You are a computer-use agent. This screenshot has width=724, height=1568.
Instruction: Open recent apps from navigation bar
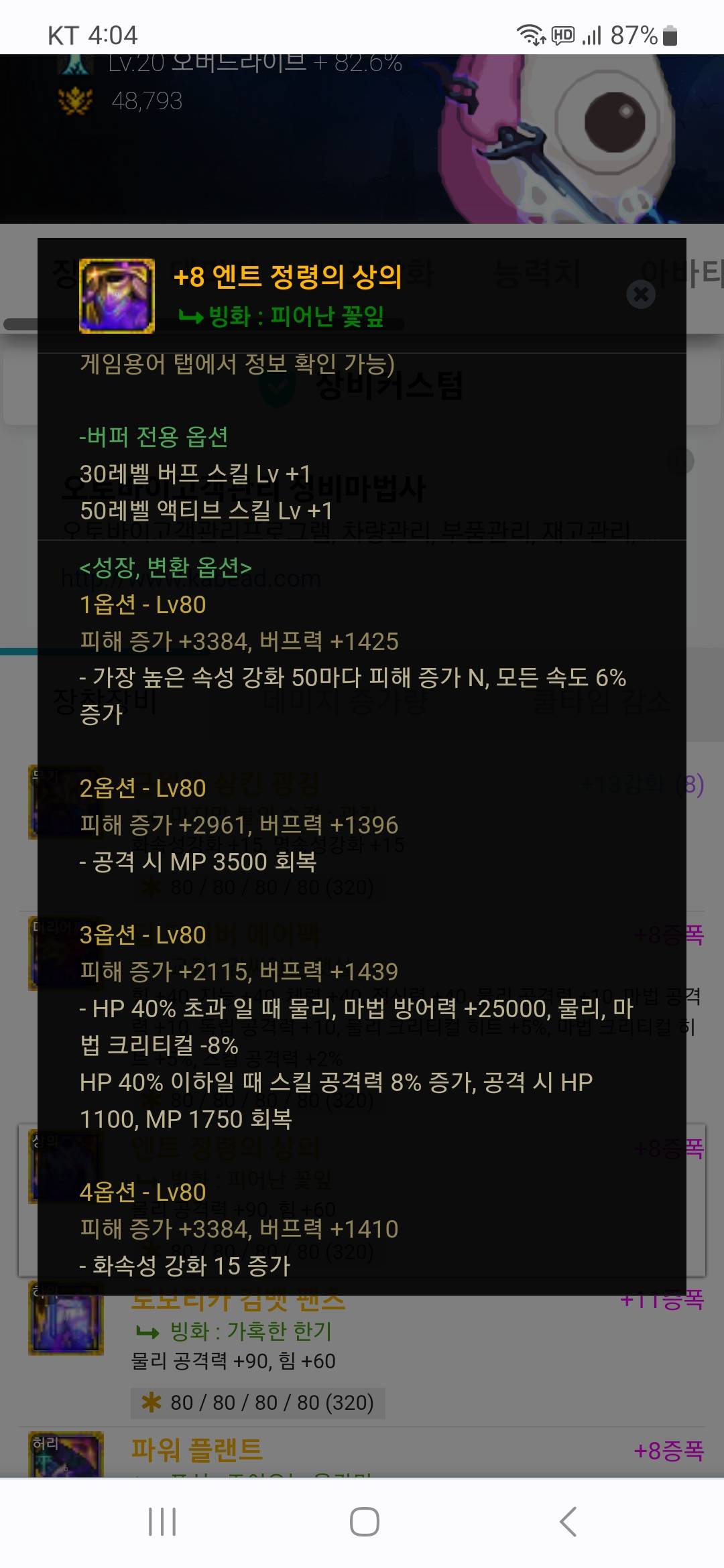point(162,1522)
